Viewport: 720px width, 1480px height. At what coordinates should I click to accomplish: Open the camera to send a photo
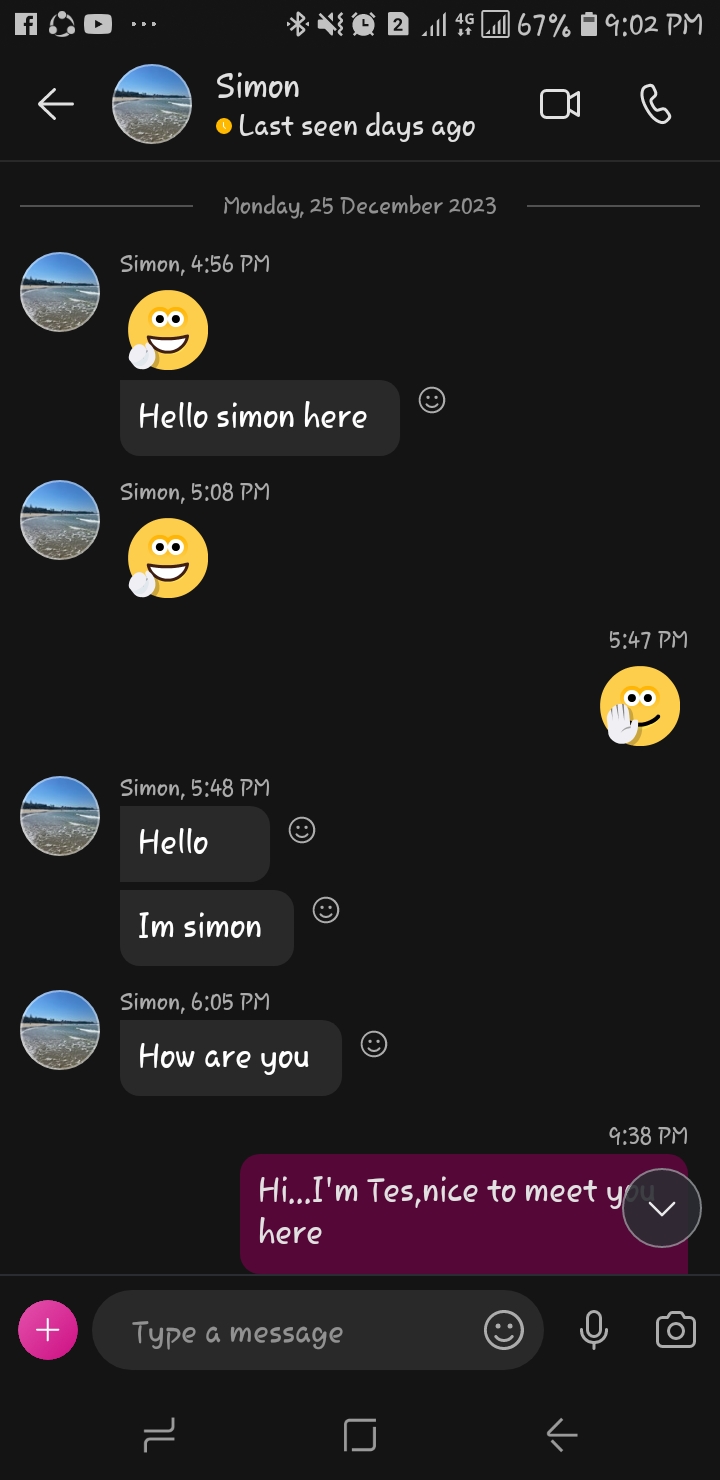(x=676, y=1330)
